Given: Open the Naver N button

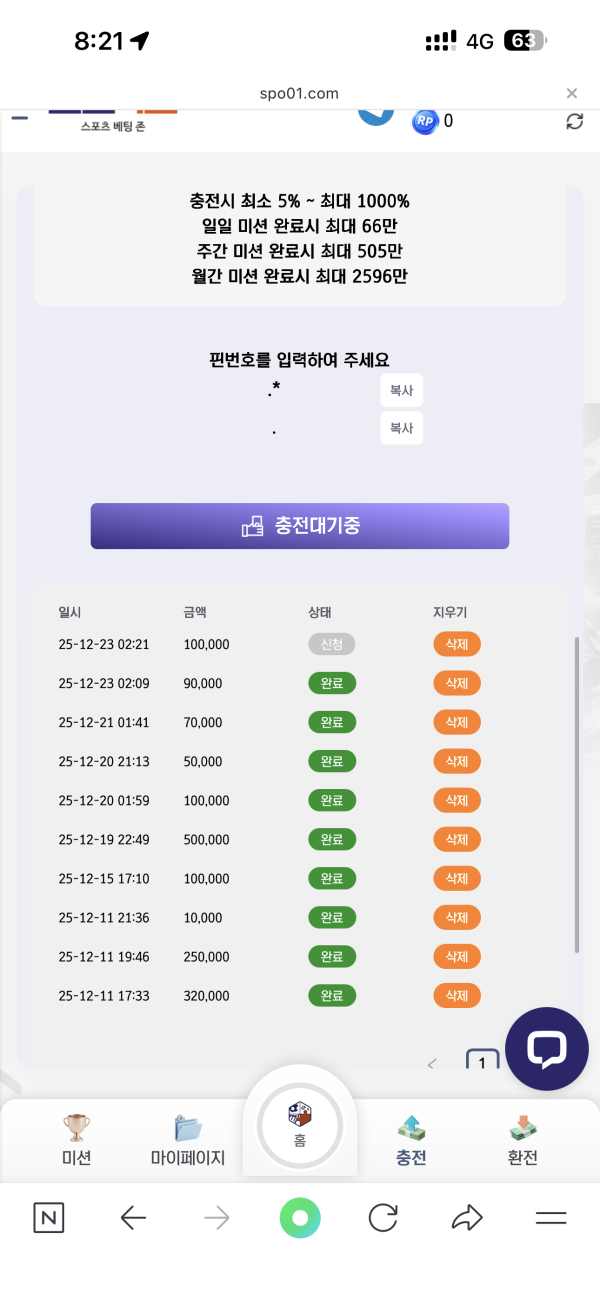Looking at the screenshot, I should pos(49,1217).
